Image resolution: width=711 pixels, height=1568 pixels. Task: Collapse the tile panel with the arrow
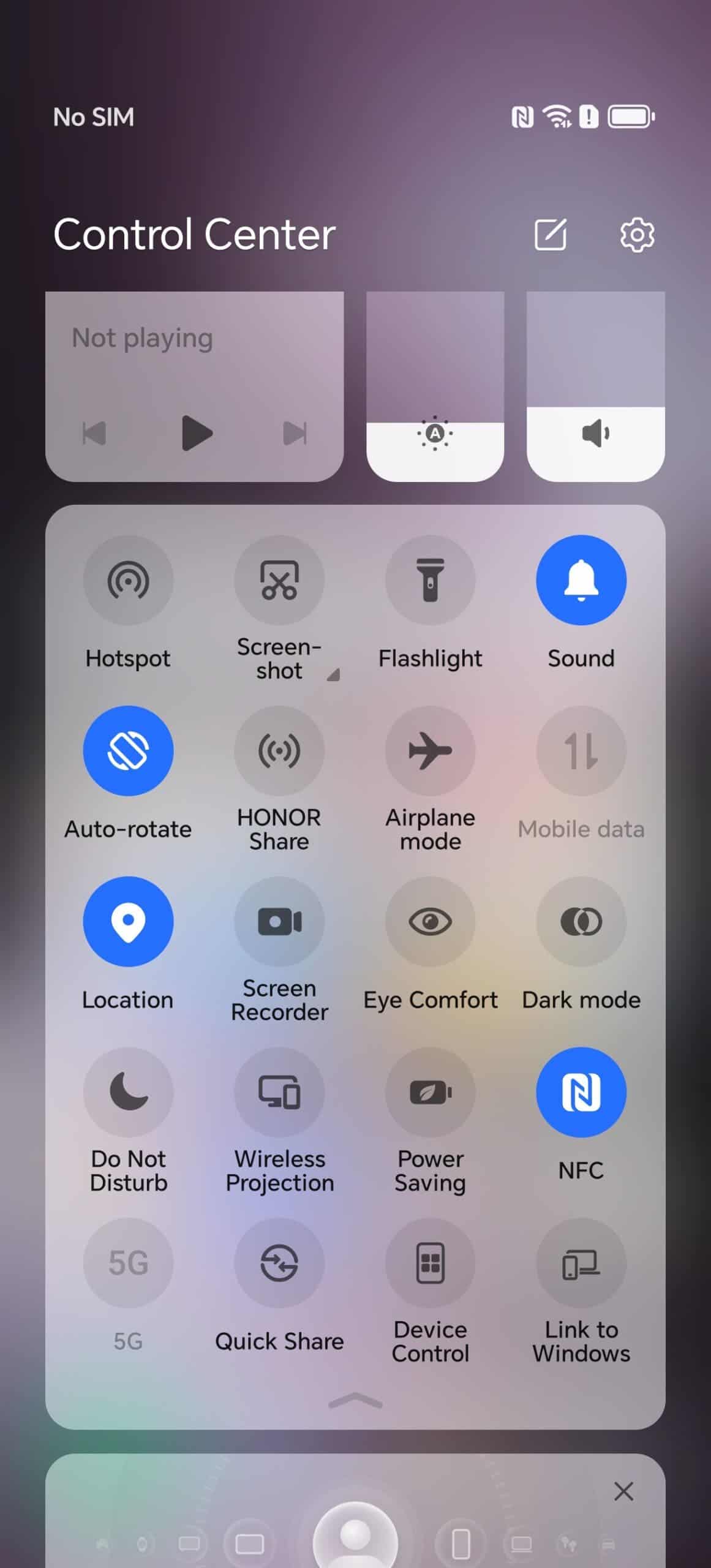[355, 1400]
